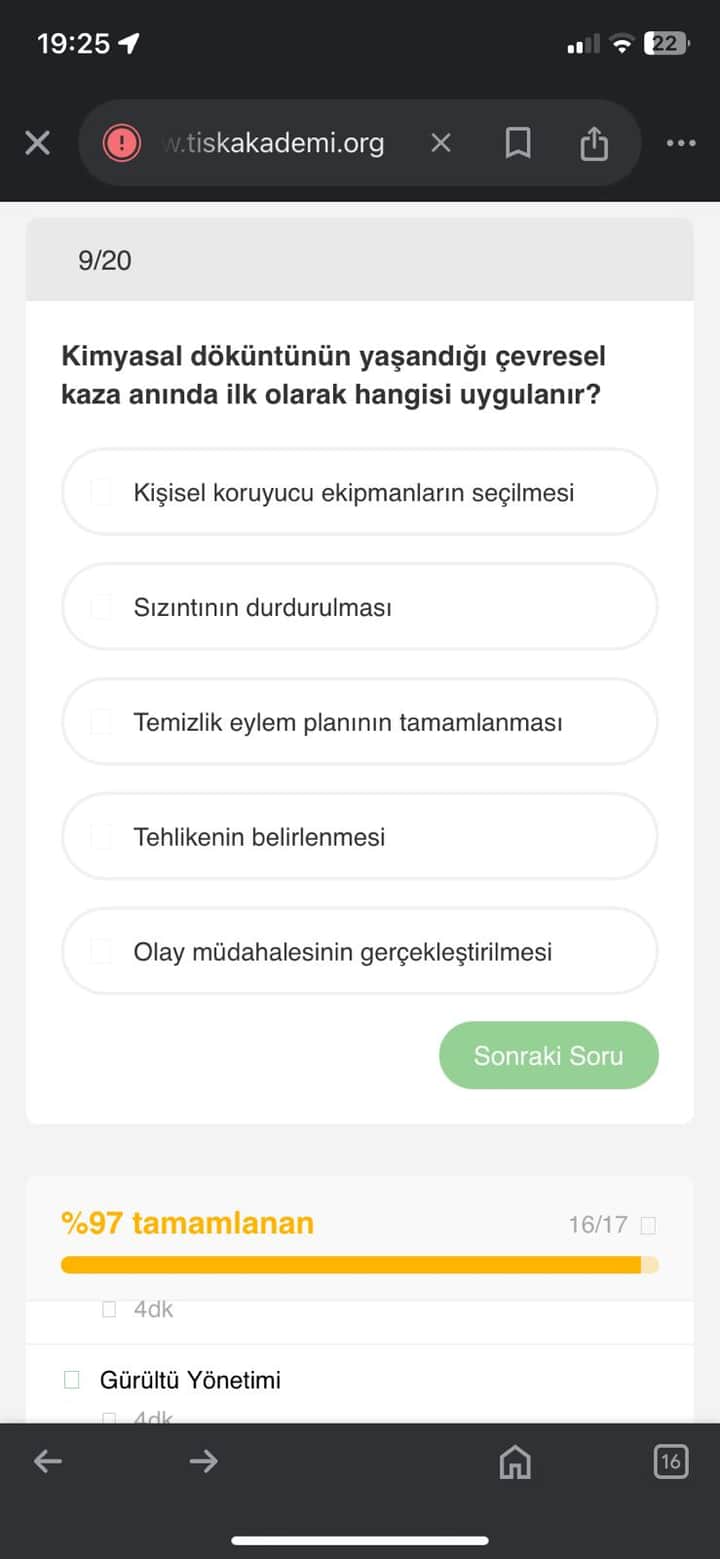Close the in-app browser page

37,143
